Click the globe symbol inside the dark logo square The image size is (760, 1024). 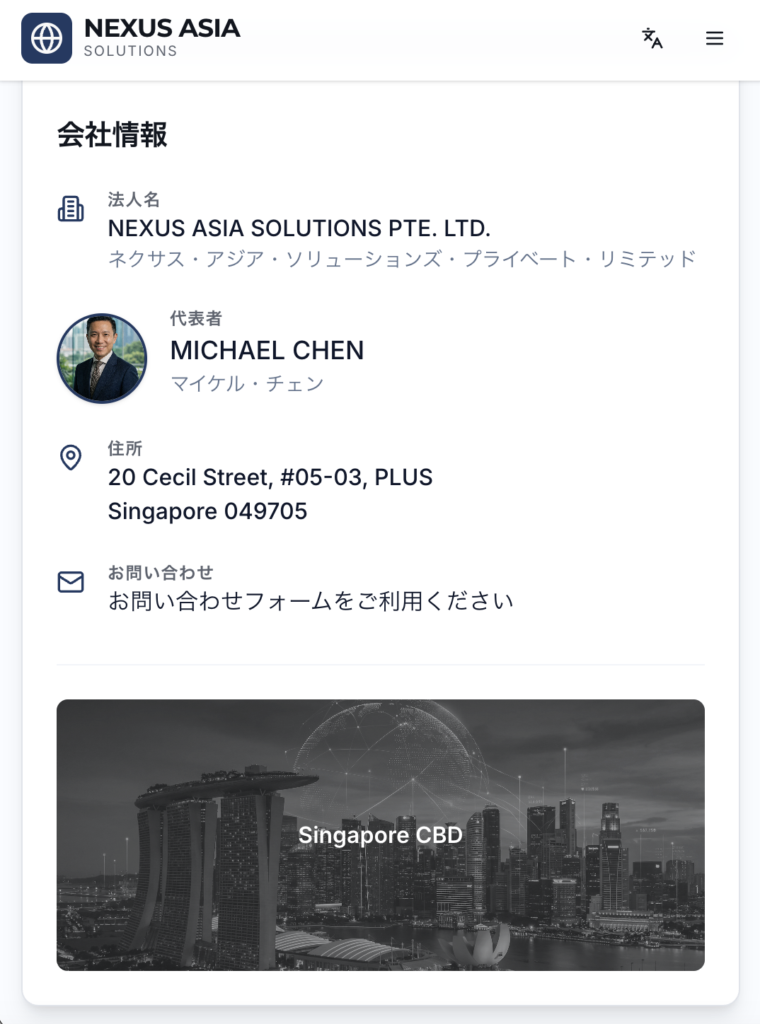click(47, 39)
